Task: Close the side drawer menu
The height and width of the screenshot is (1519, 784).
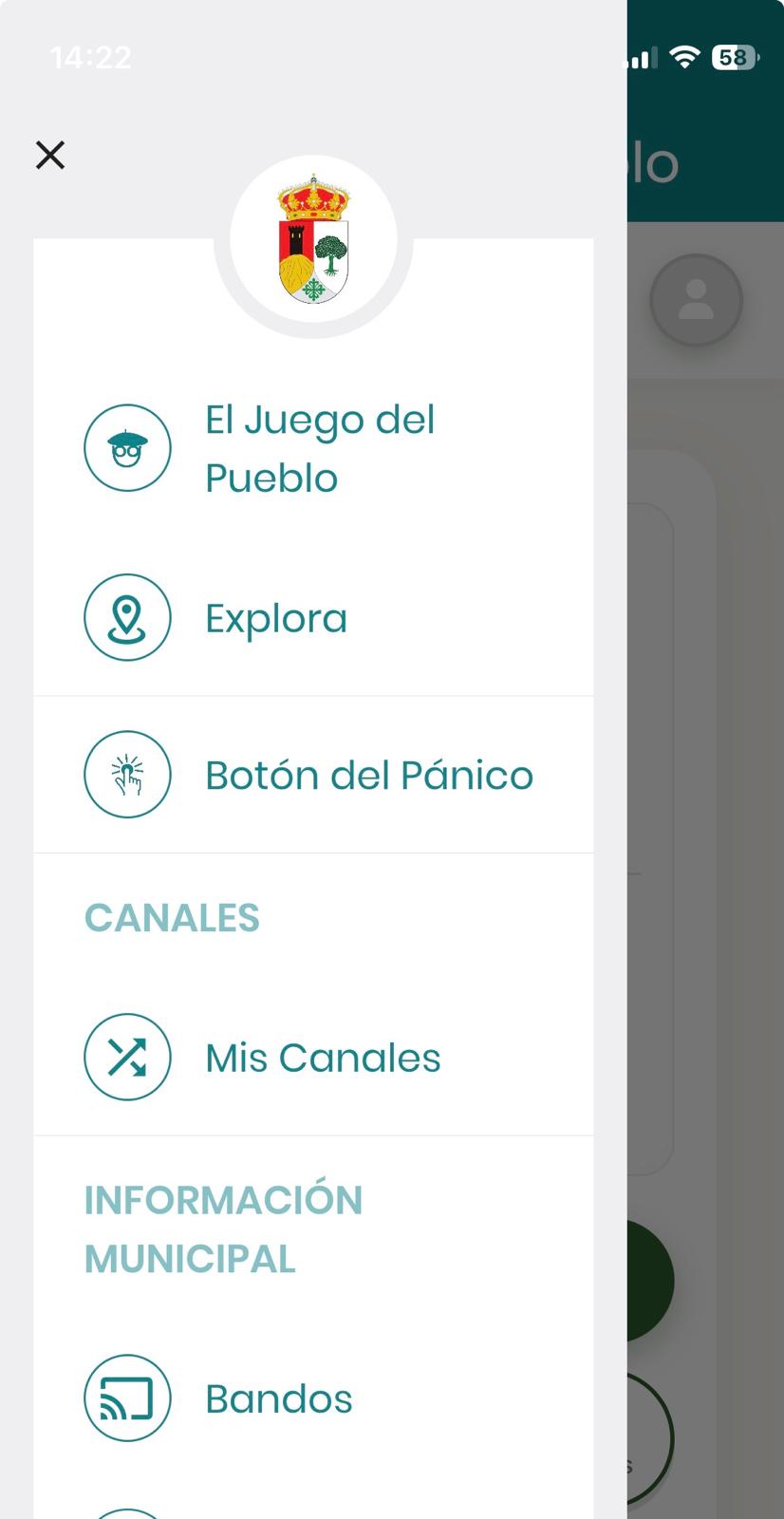Action: pos(50,155)
